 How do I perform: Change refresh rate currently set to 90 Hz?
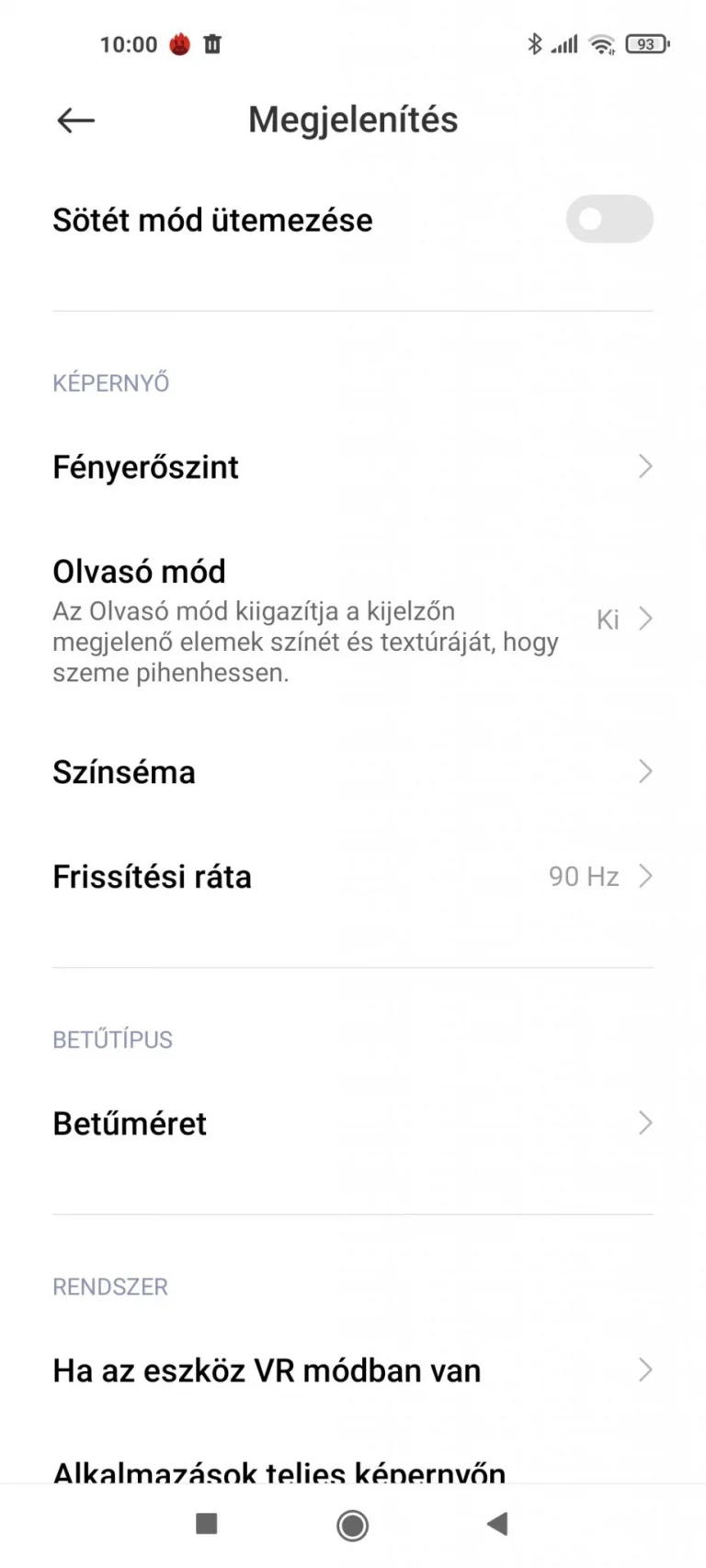(x=352, y=876)
